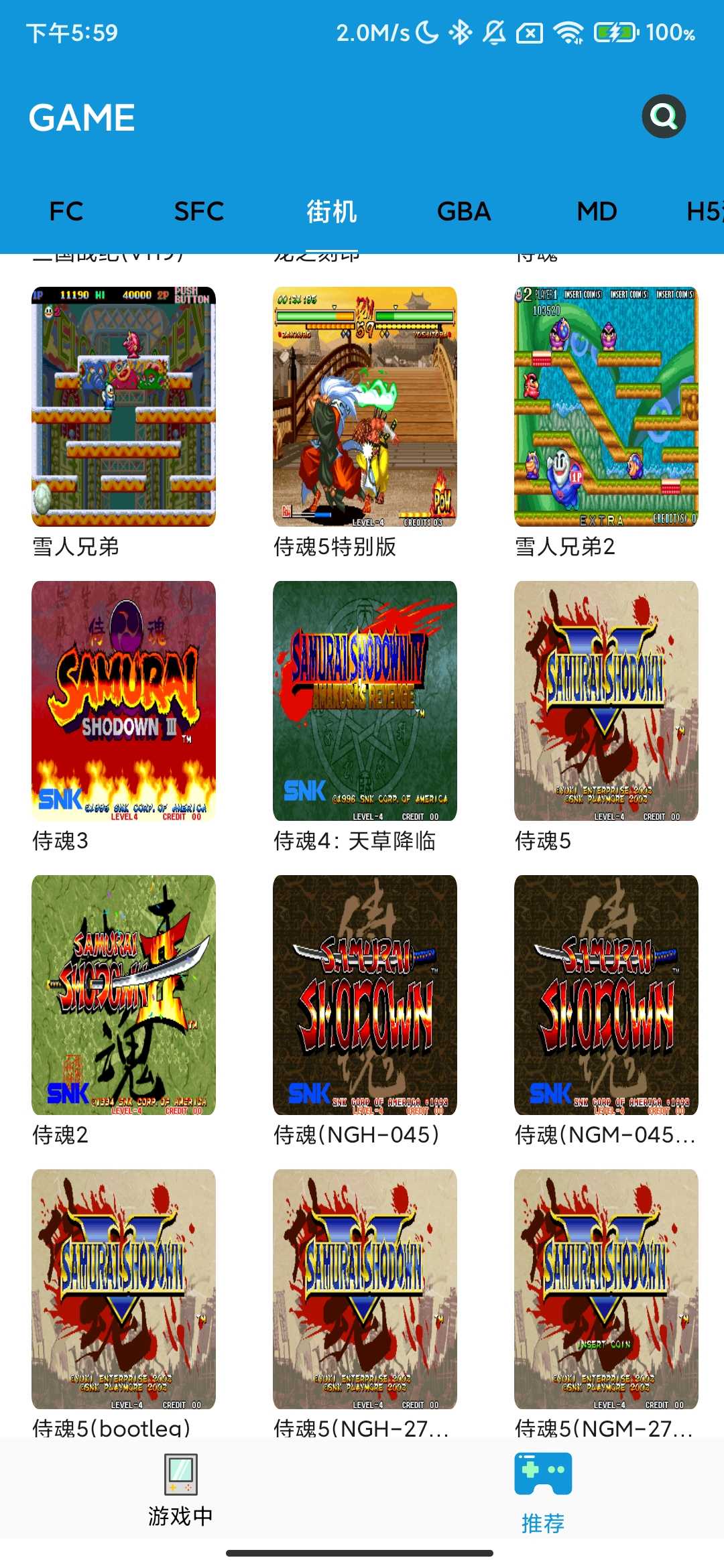Open 侍魂5(bootleg)
This screenshot has width=724, height=1568.
125,1293
